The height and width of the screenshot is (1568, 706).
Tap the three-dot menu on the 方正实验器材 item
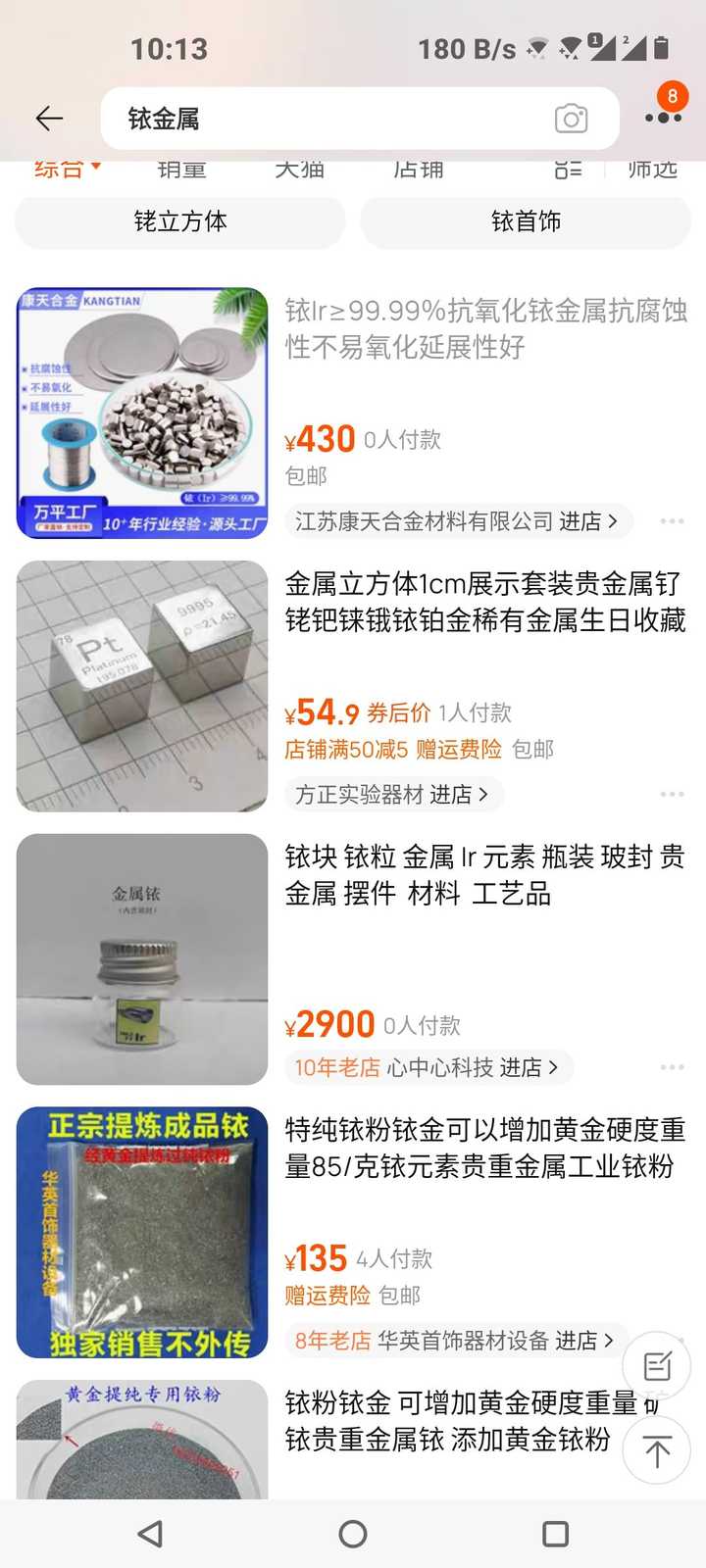click(x=672, y=794)
